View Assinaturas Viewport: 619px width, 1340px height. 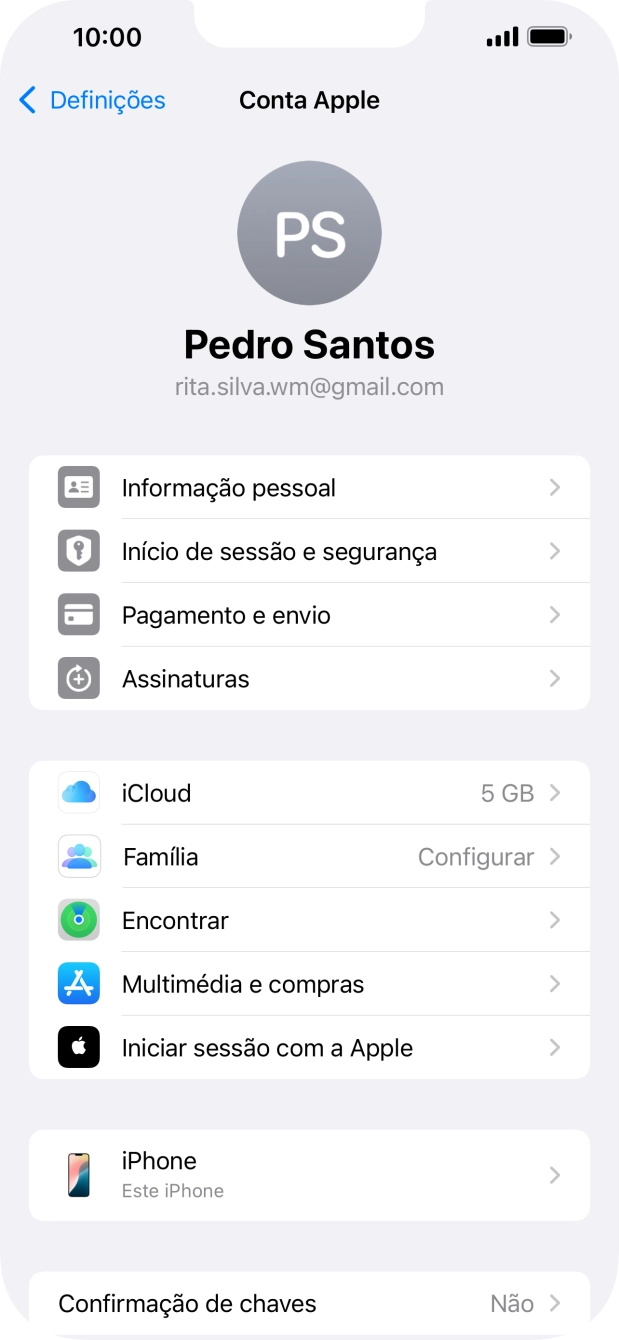click(x=309, y=679)
